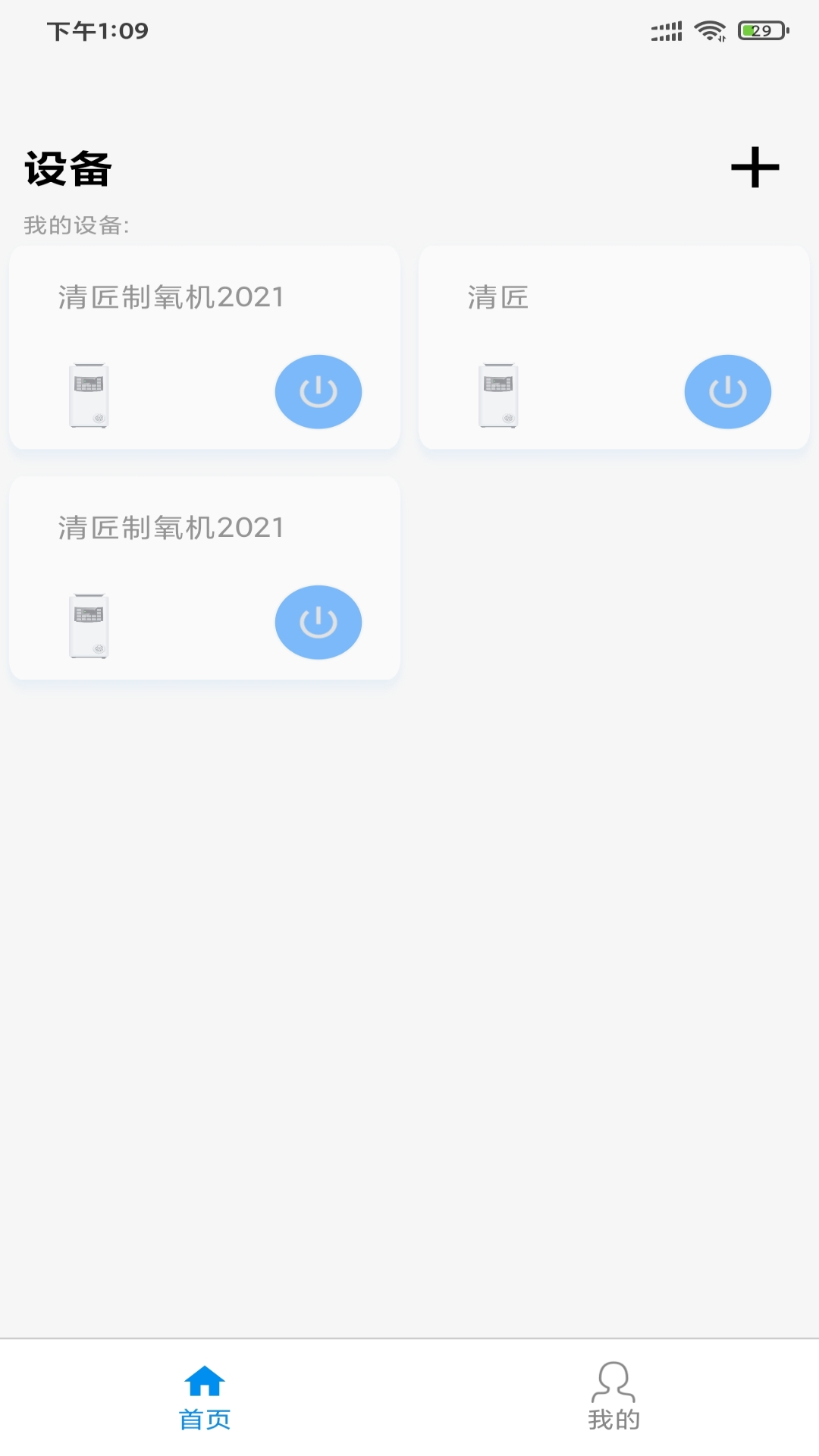Toggle power on the card titled only 清匠
The image size is (819, 1456).
click(x=727, y=392)
